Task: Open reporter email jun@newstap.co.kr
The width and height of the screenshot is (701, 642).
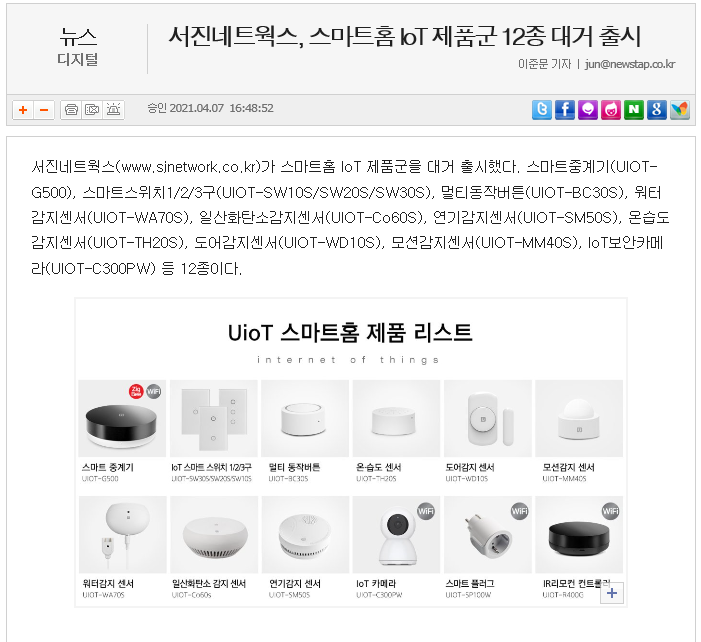Action: 630,64
